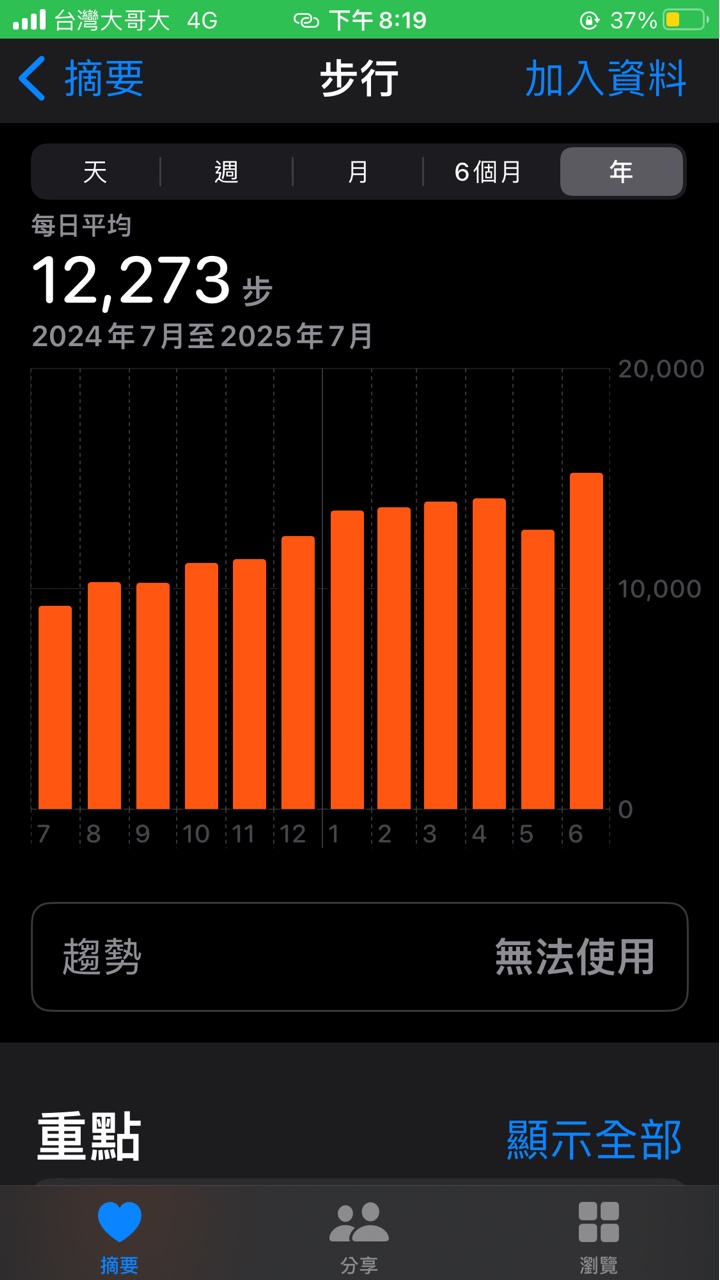The width and height of the screenshot is (720, 1280).
Task: Go back to 摘要
Action: pyautogui.click(x=82, y=79)
